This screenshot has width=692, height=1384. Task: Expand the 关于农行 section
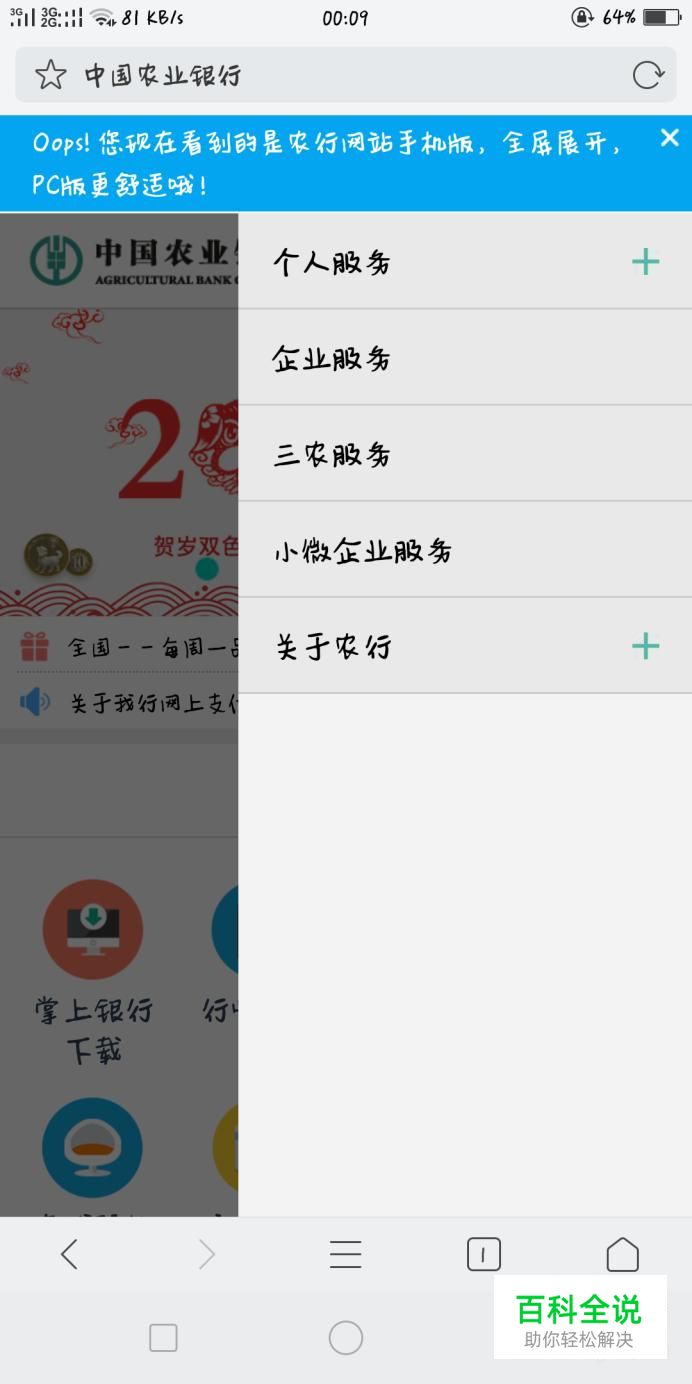pos(646,646)
